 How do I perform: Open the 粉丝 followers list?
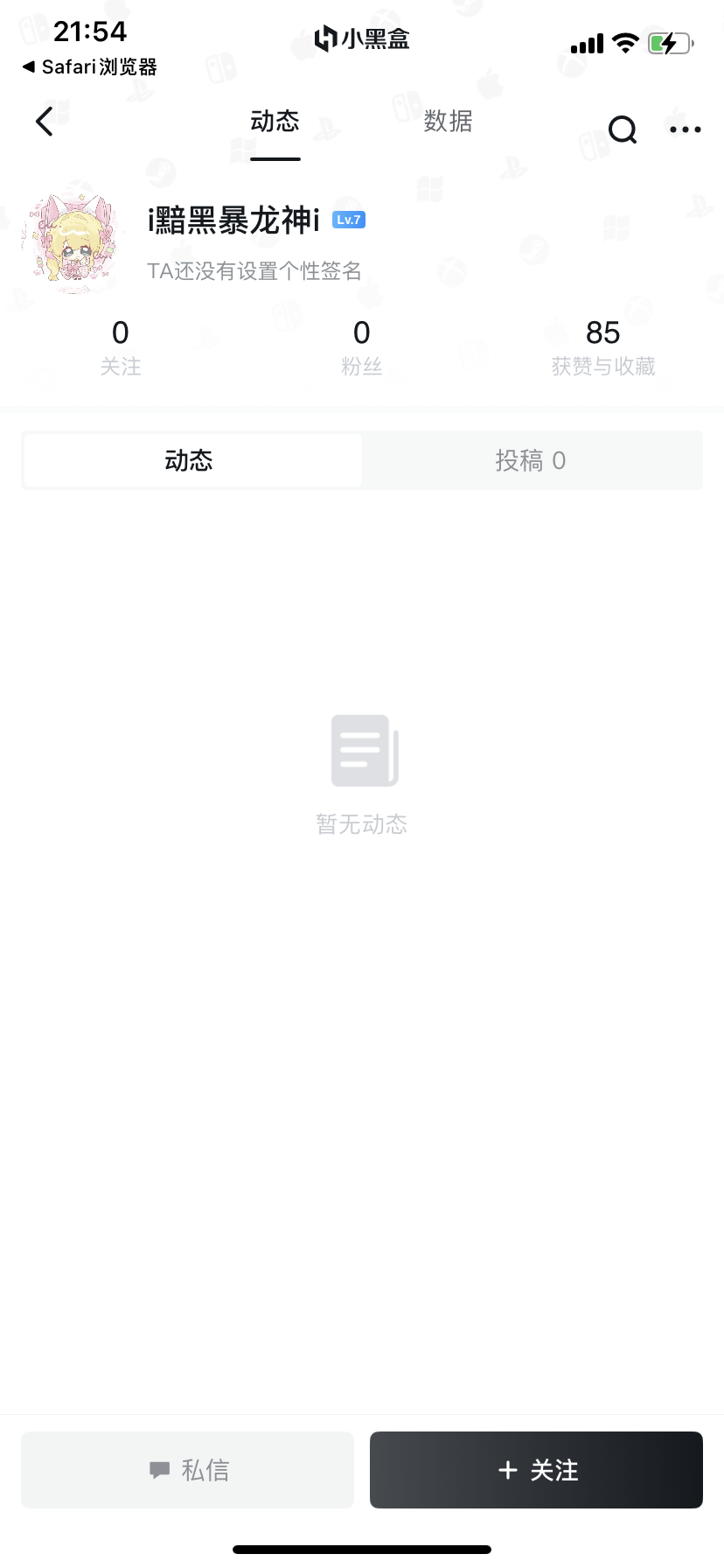coord(361,346)
